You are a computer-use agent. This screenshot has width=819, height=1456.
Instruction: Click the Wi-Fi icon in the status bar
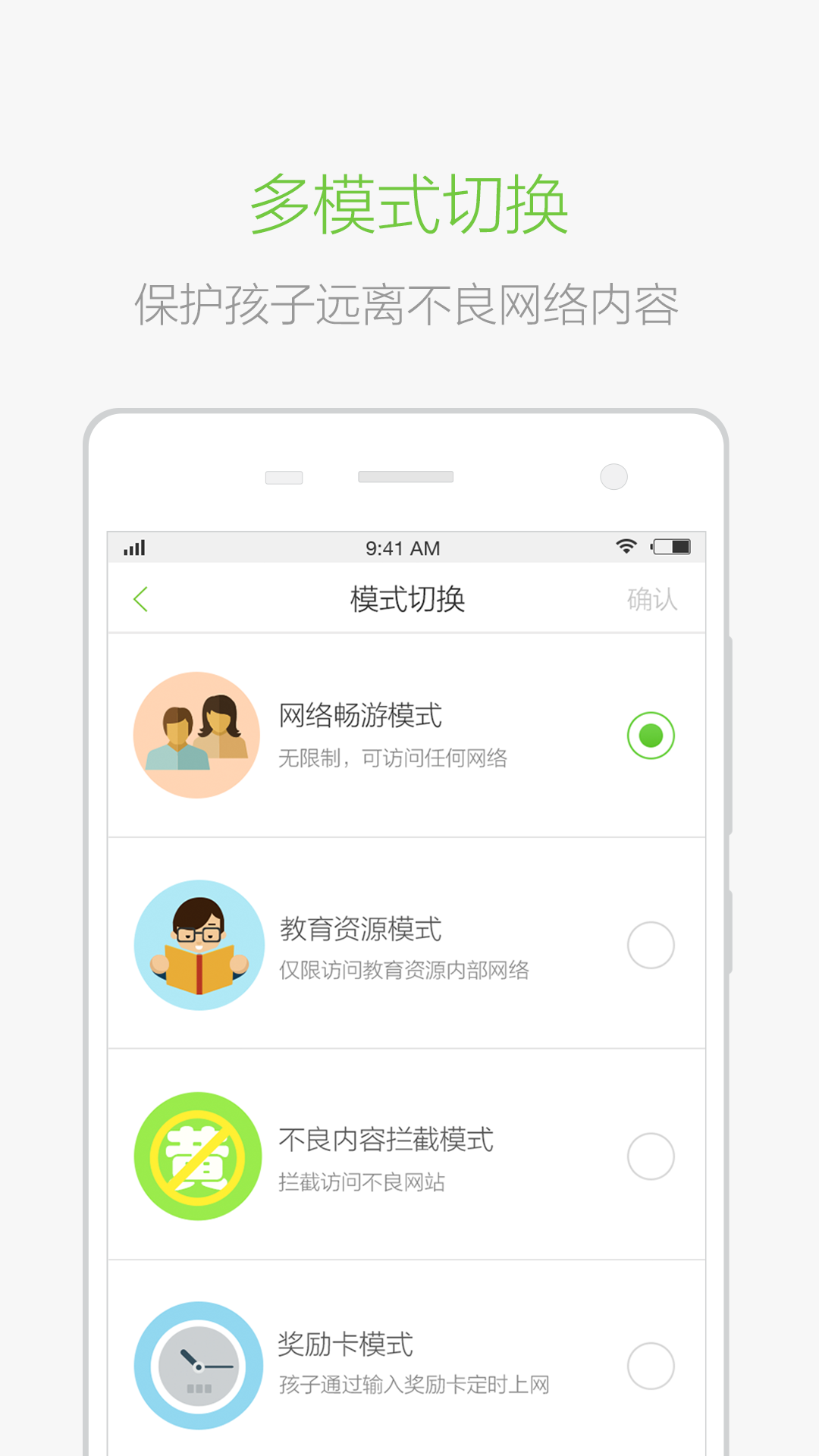pos(625,547)
